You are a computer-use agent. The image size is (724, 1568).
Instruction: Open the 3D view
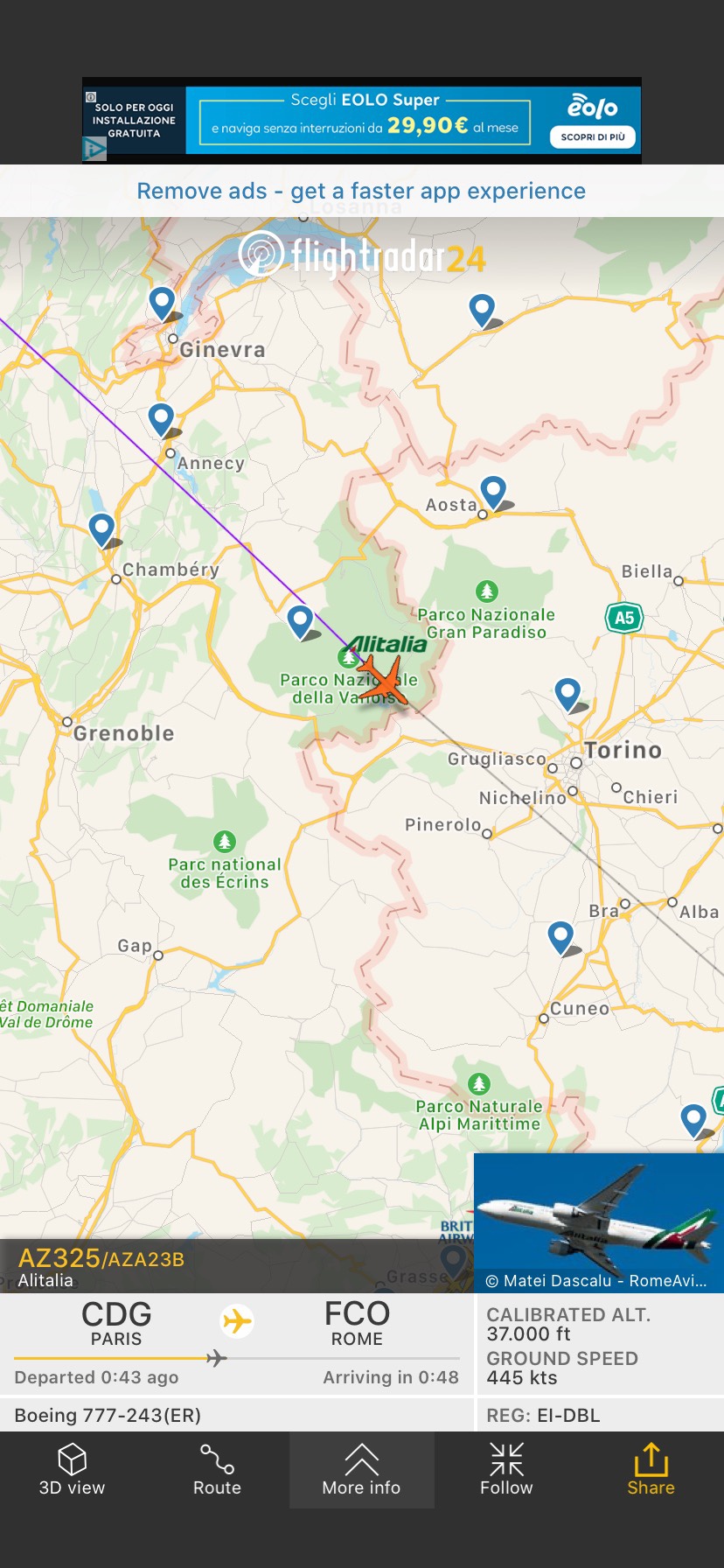coord(72,1470)
